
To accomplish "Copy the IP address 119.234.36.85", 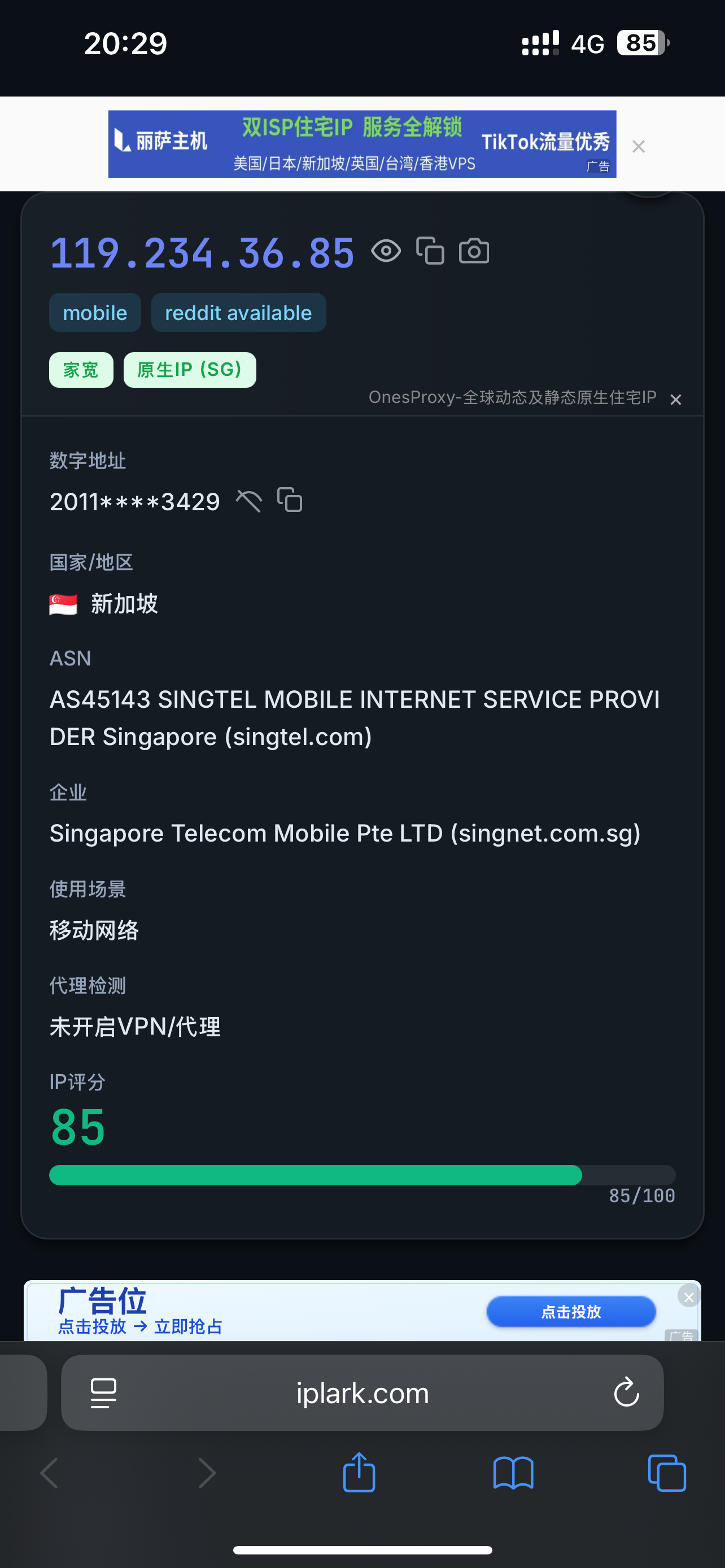I will (x=430, y=251).
